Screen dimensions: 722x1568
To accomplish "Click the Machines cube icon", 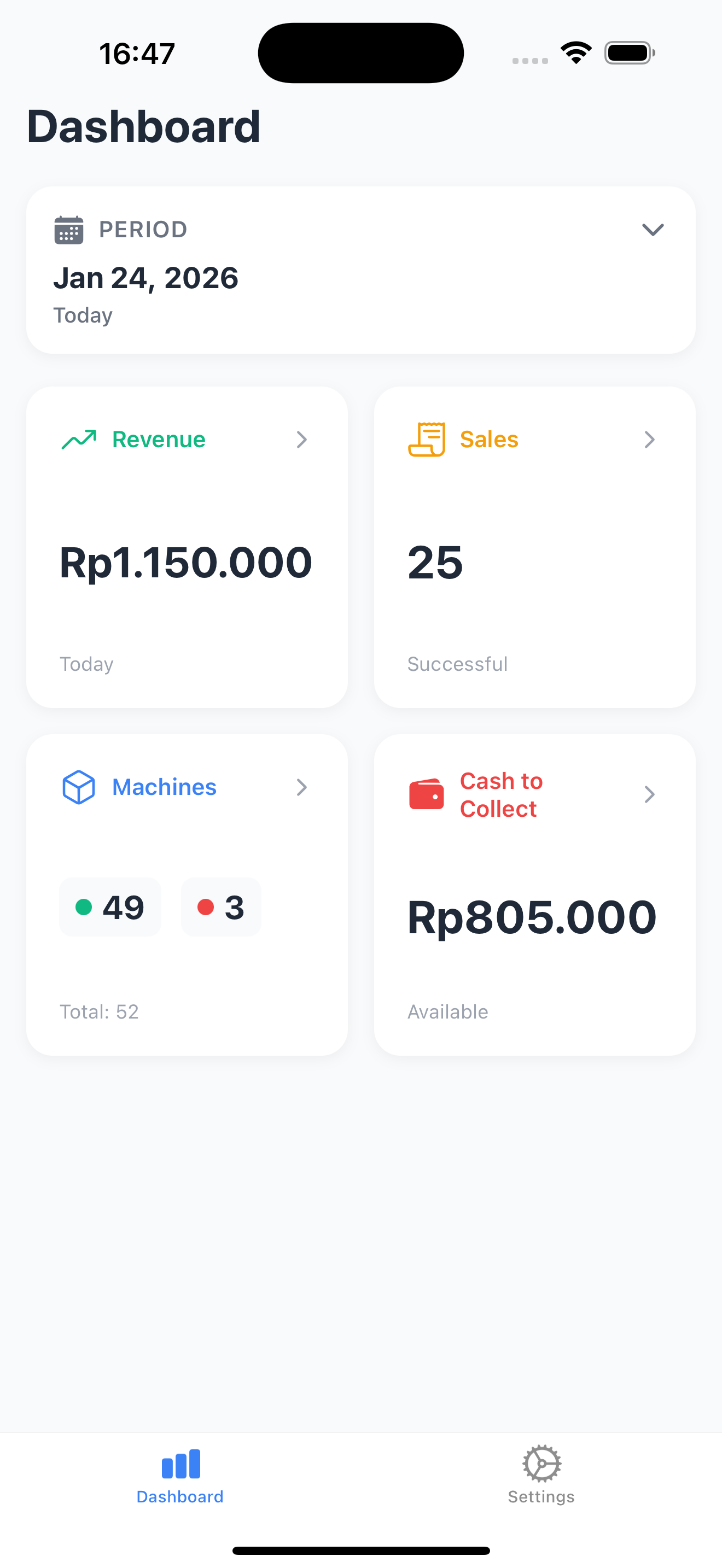I will tap(78, 786).
